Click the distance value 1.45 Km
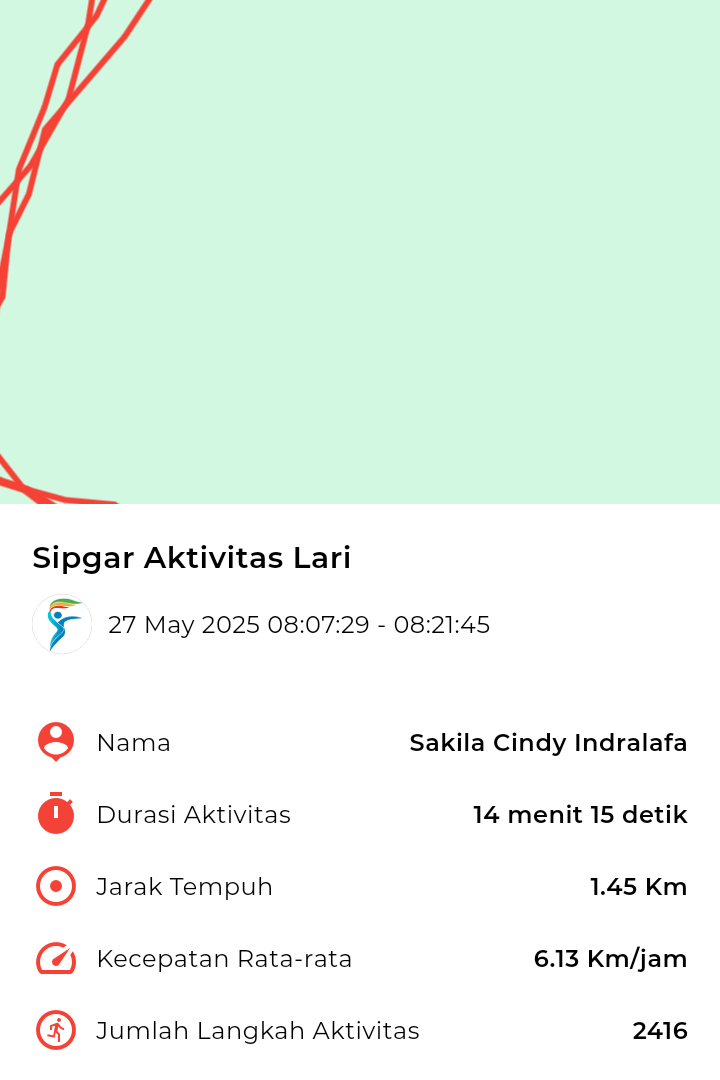This screenshot has width=720, height=1080. point(638,887)
